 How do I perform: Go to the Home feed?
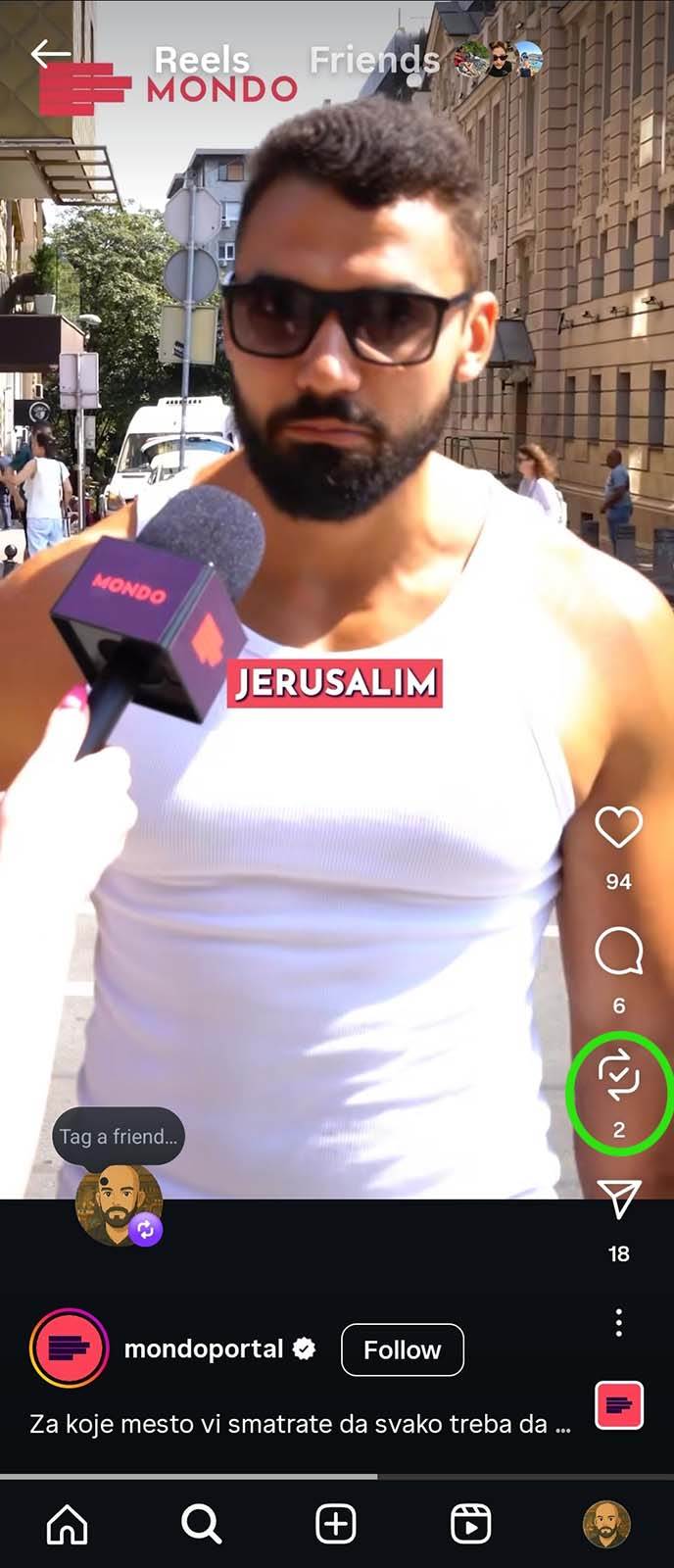68,1524
